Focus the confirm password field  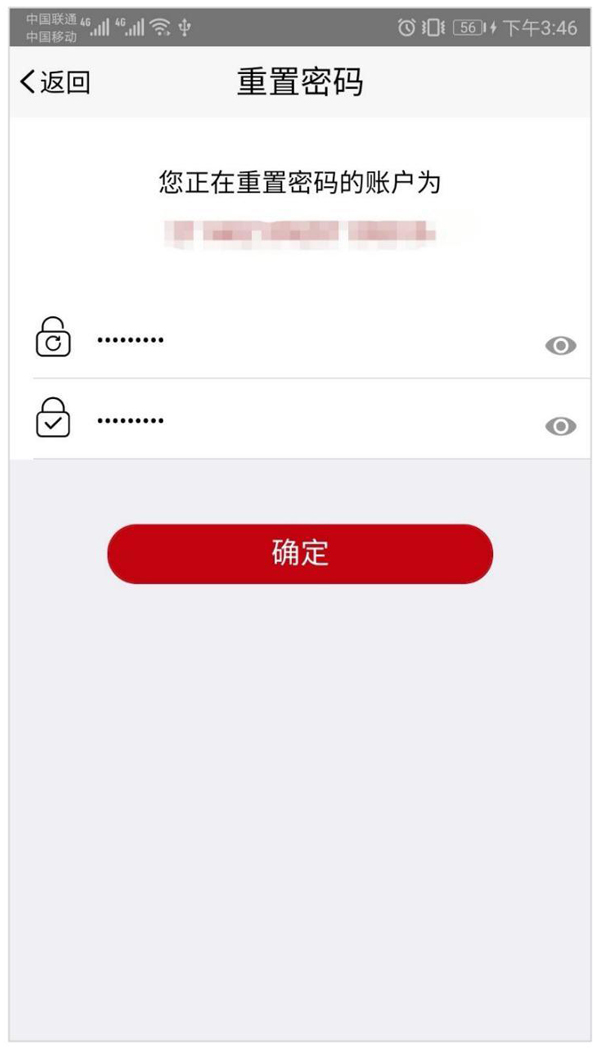coord(300,420)
